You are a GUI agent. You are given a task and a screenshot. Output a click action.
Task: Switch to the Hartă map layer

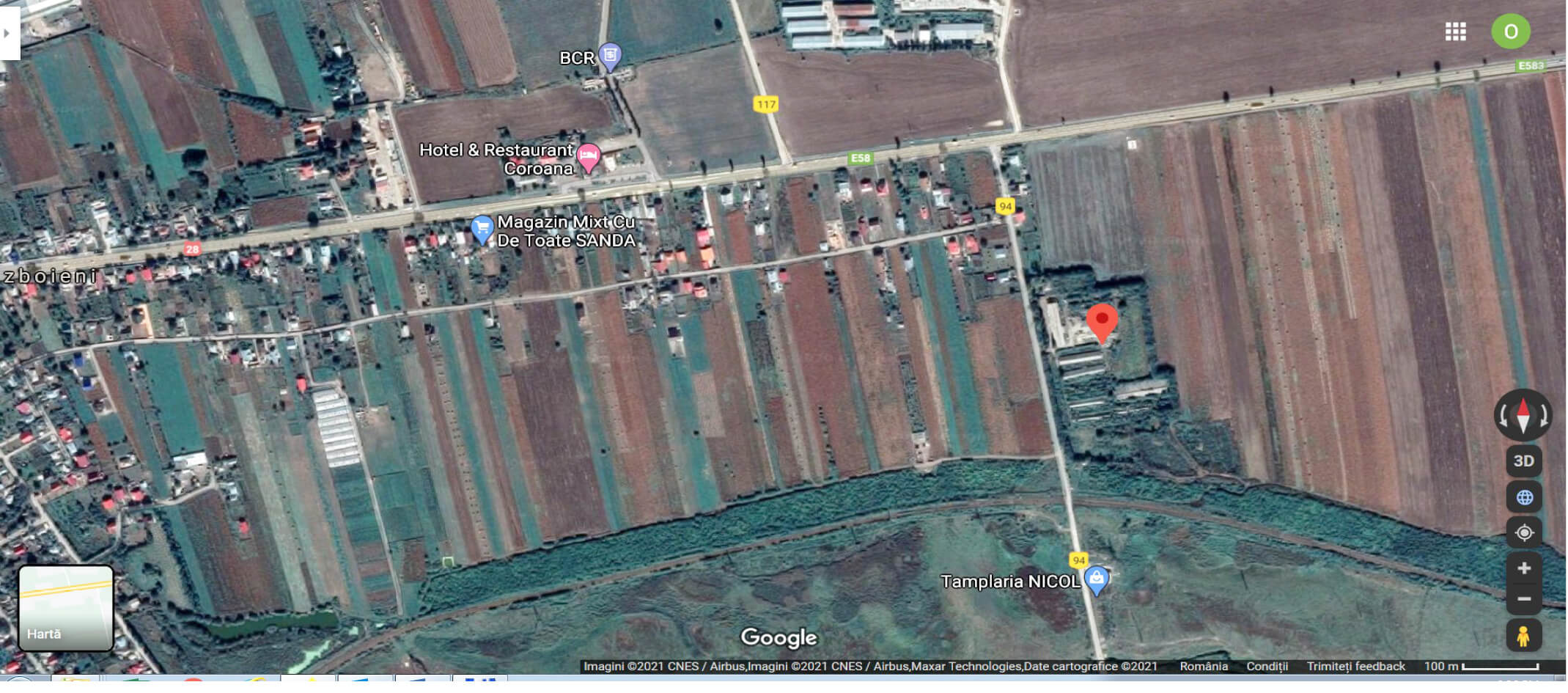click(x=66, y=608)
